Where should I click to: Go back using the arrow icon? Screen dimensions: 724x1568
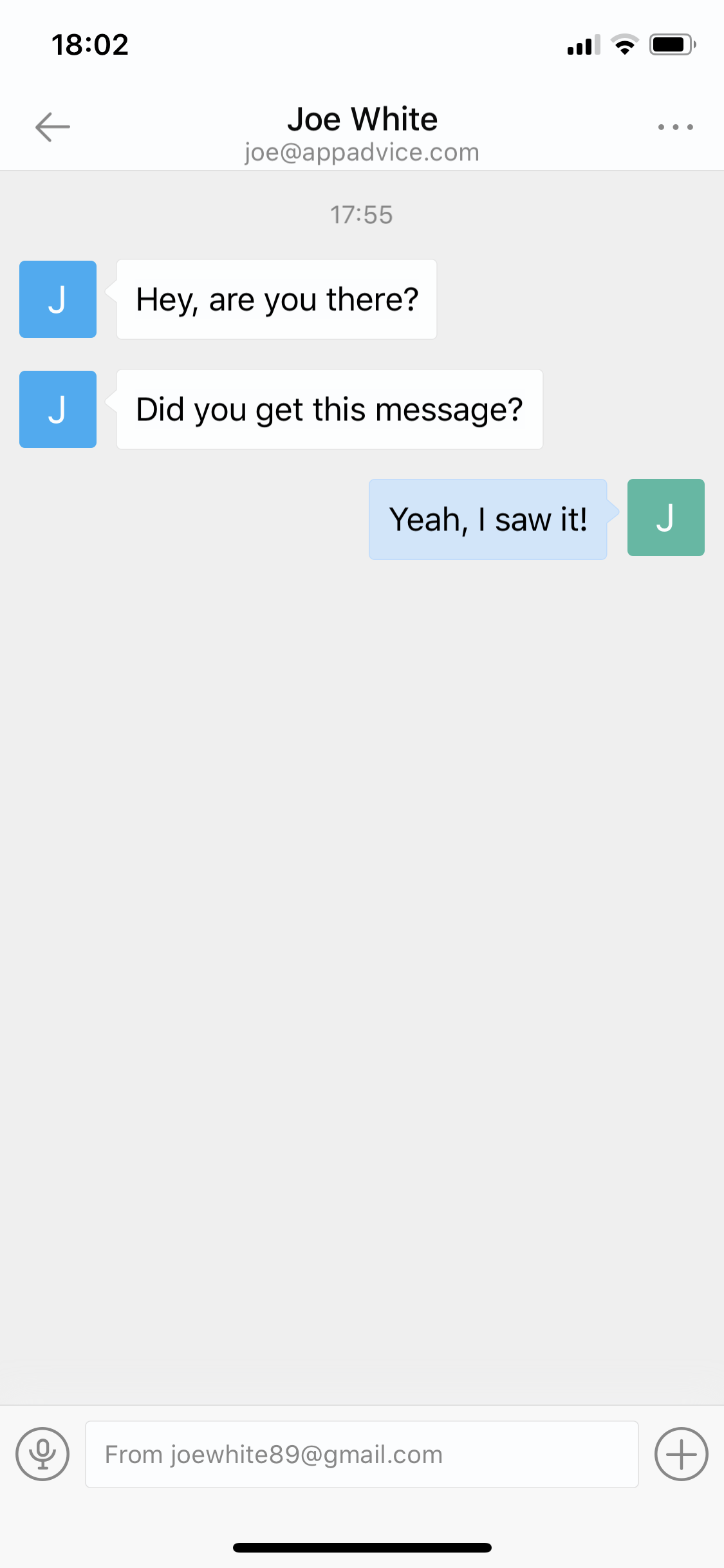tap(53, 127)
